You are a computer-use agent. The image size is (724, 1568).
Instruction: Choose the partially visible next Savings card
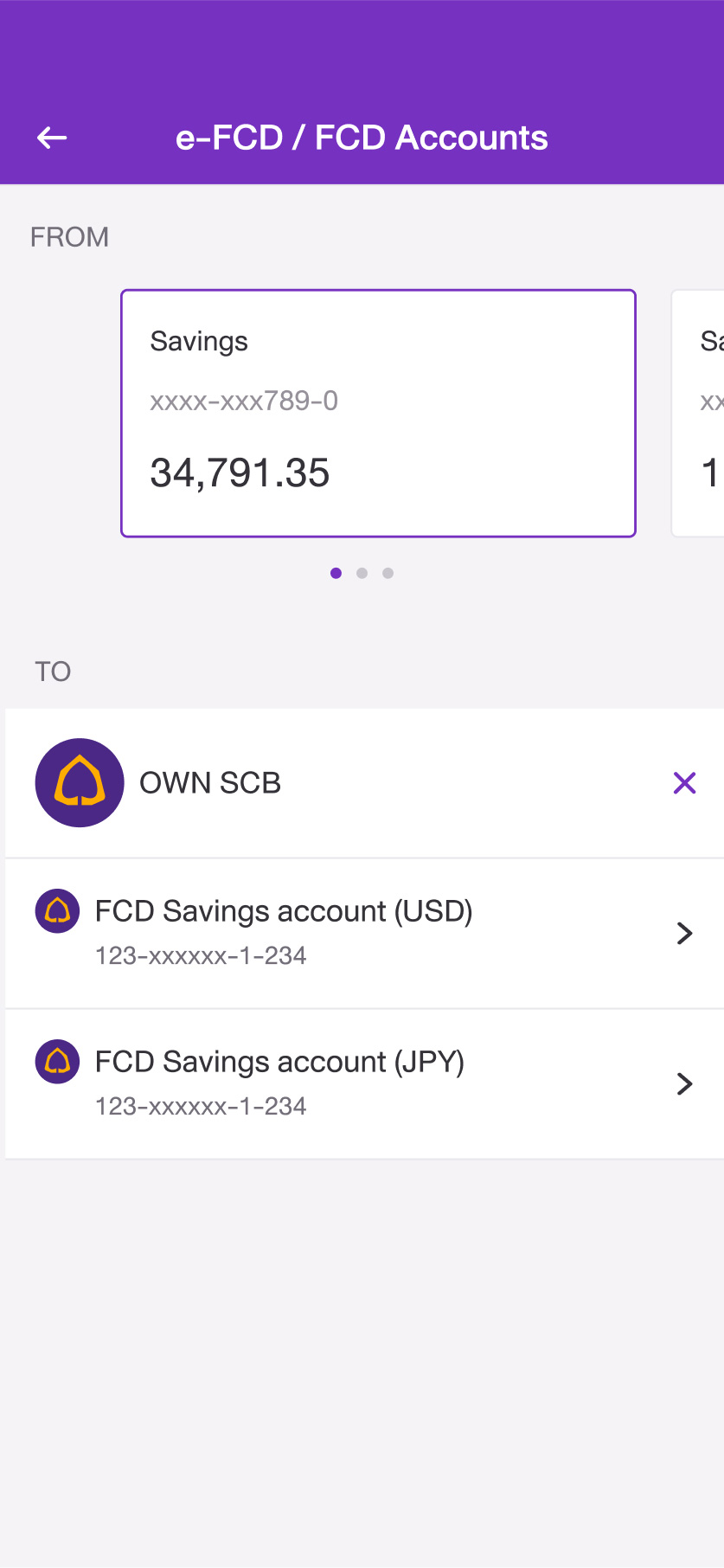[x=698, y=414]
